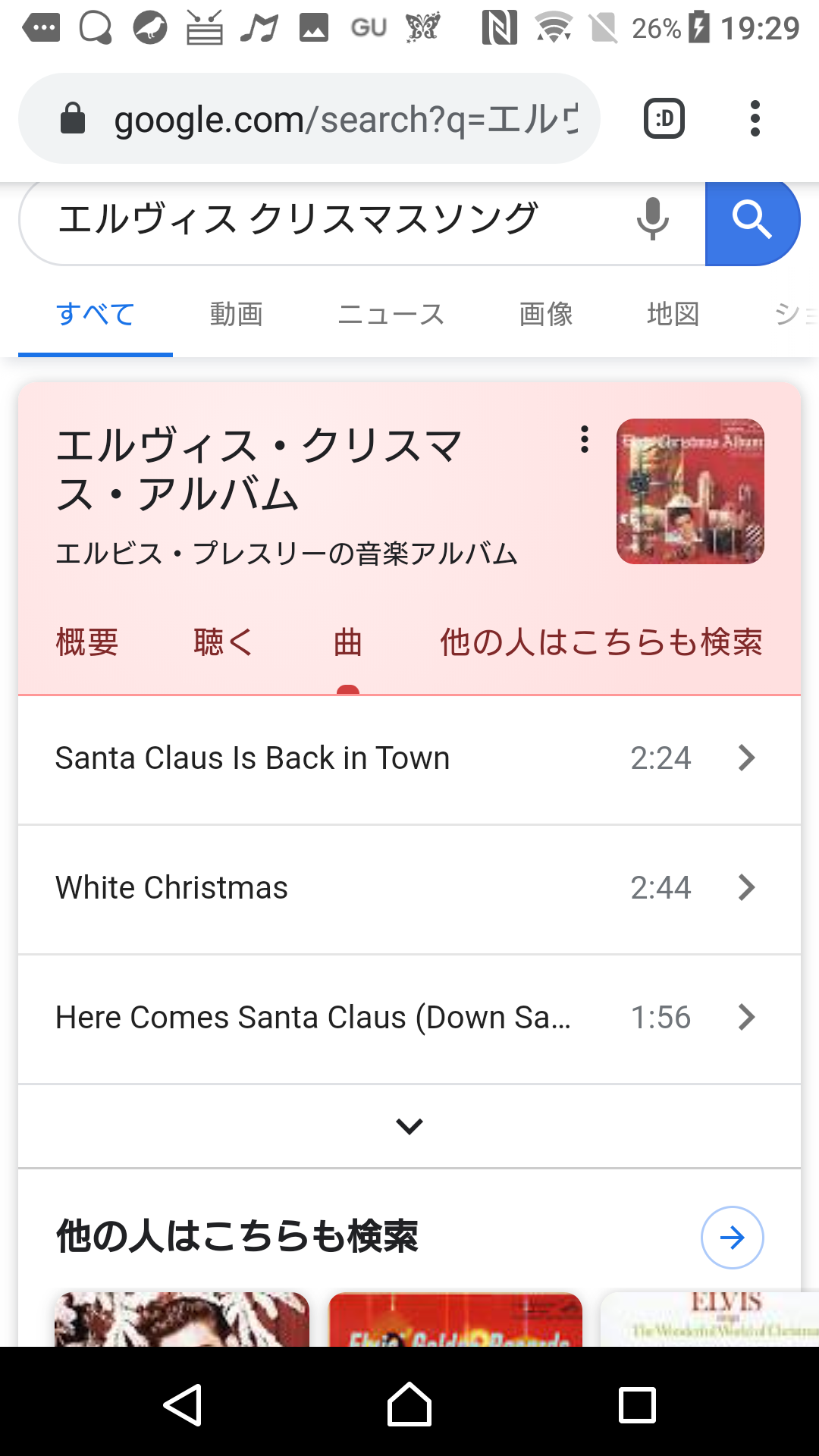819x1456 pixels.
Task: Go back using the system back button
Action: [183, 1404]
